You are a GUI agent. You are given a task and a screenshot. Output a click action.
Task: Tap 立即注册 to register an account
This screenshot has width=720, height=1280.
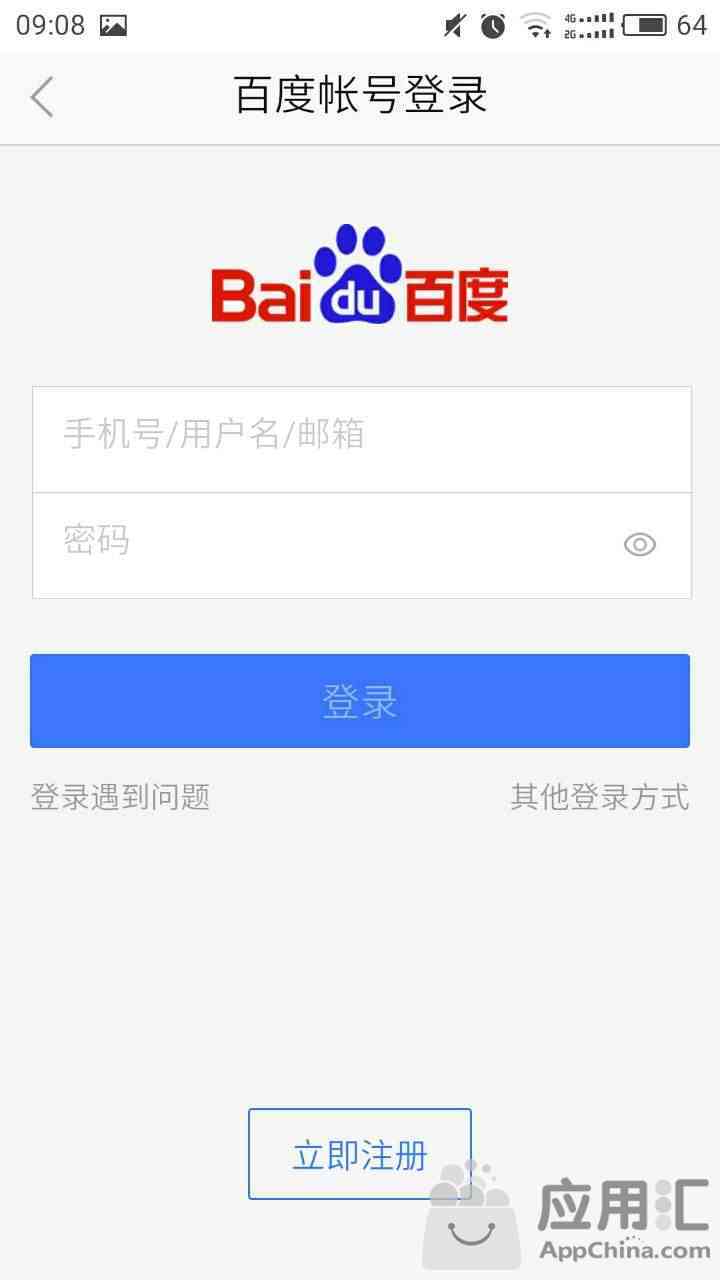click(360, 1154)
